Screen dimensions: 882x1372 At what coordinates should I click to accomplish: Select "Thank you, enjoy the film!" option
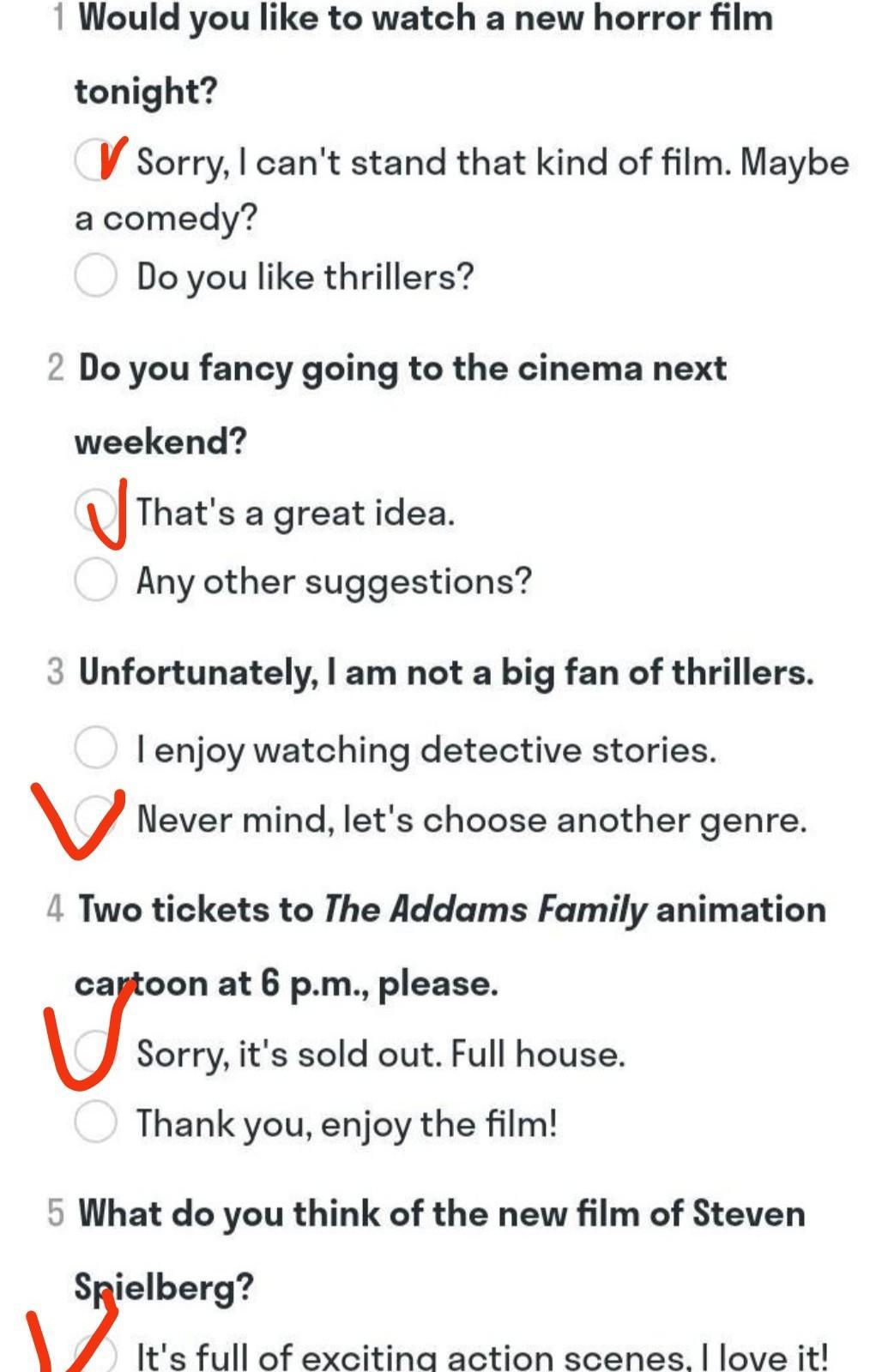tap(95, 1122)
